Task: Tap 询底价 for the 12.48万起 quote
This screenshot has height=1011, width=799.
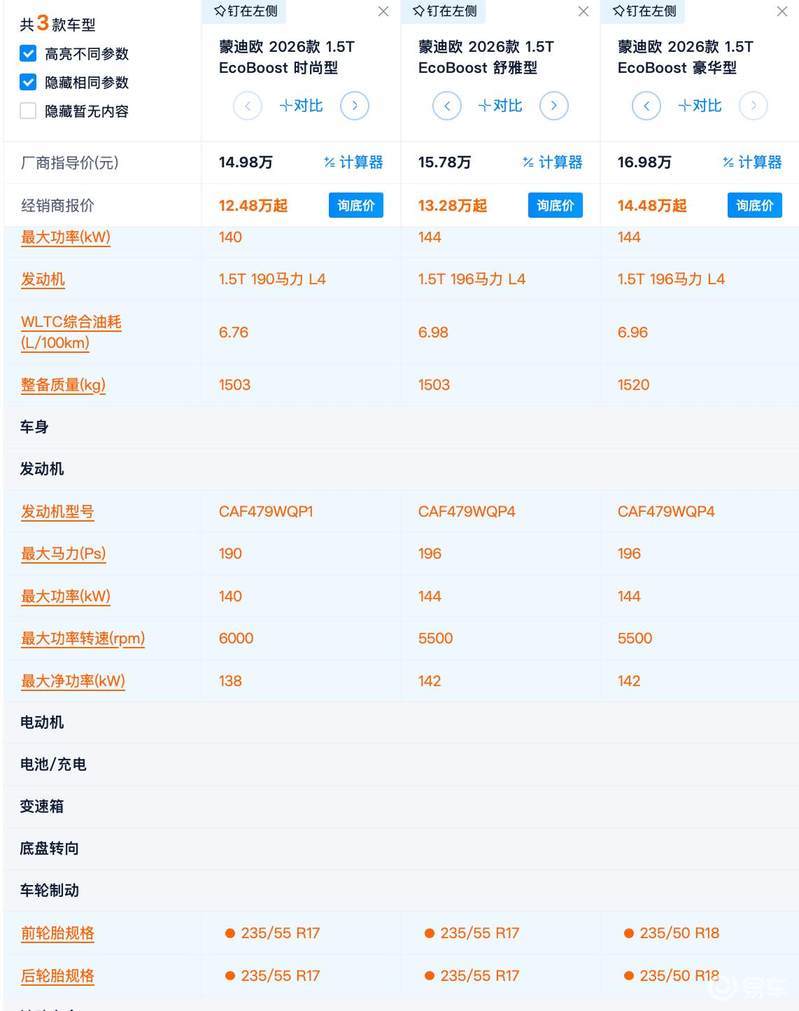Action: click(x=355, y=205)
